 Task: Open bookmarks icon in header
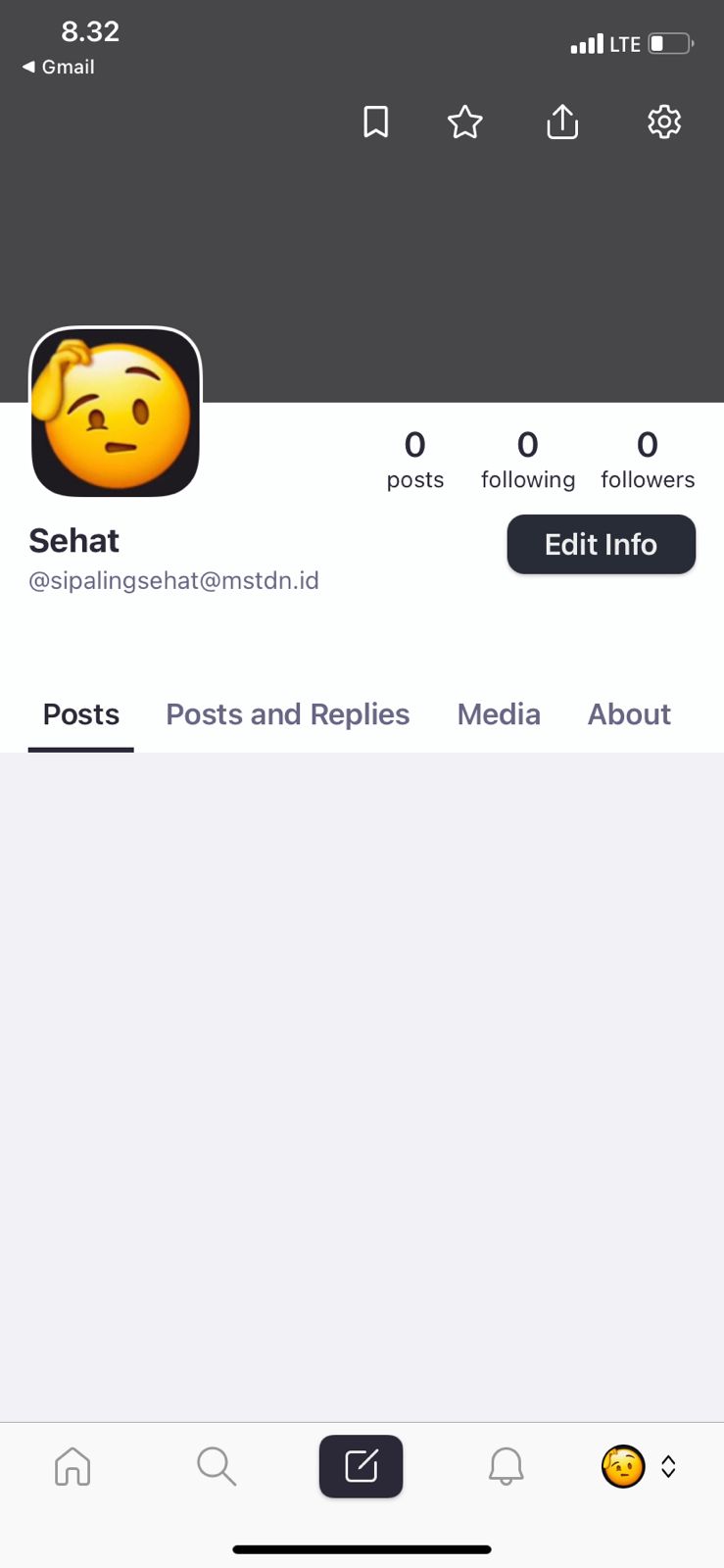pyautogui.click(x=375, y=122)
